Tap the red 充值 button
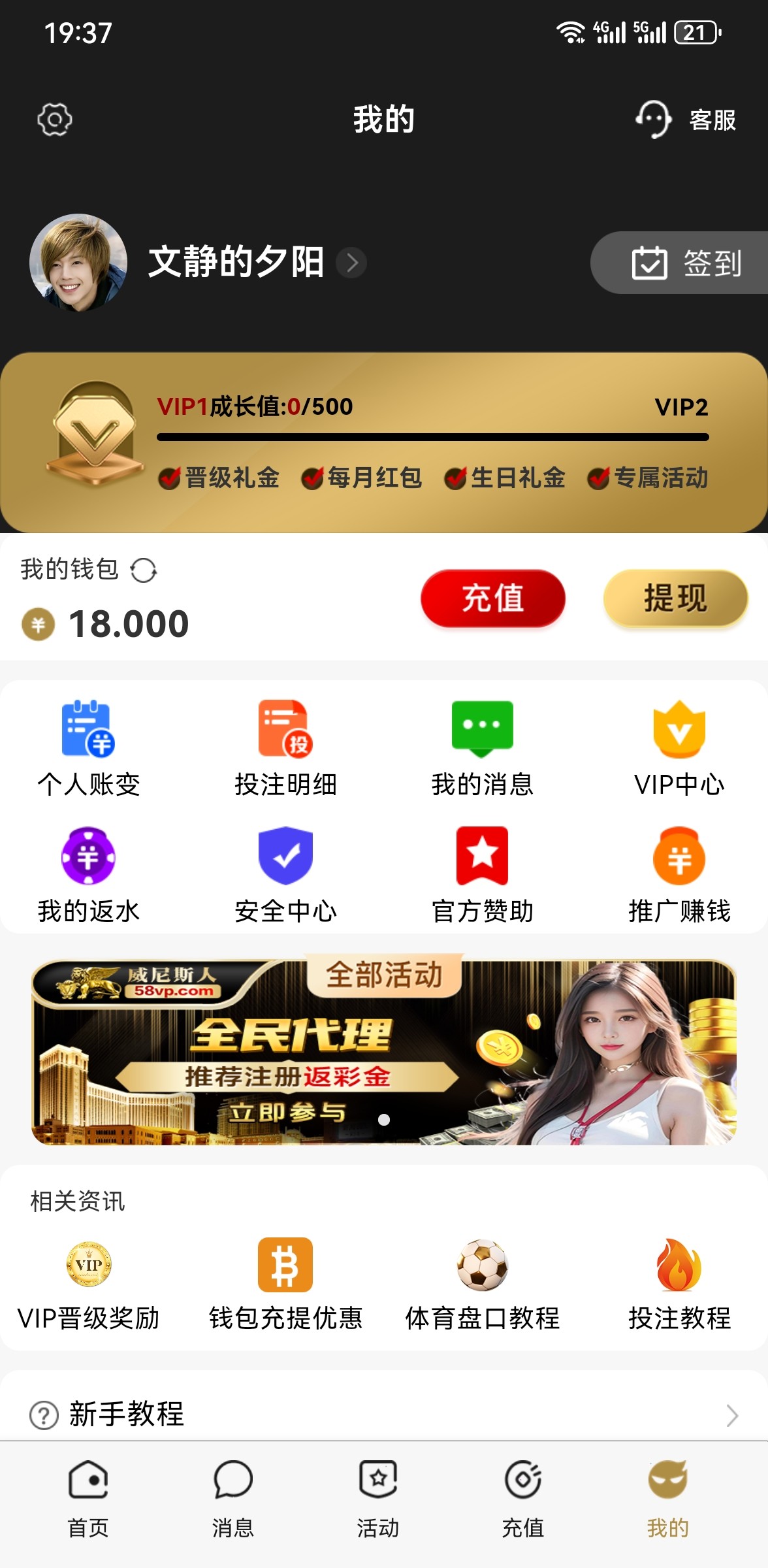Image resolution: width=768 pixels, height=1568 pixels. pyautogui.click(x=493, y=598)
